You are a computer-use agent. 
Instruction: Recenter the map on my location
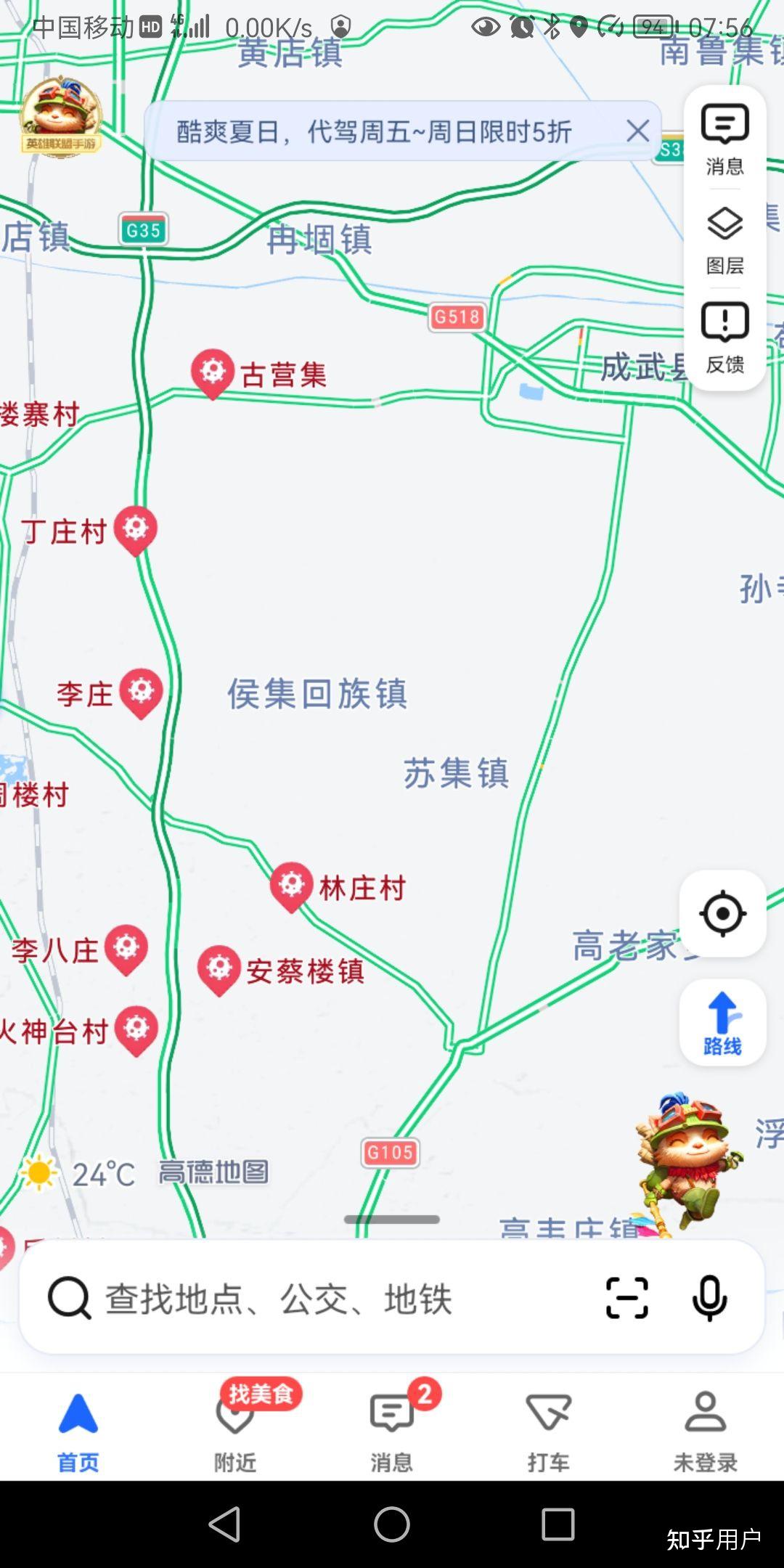722,913
